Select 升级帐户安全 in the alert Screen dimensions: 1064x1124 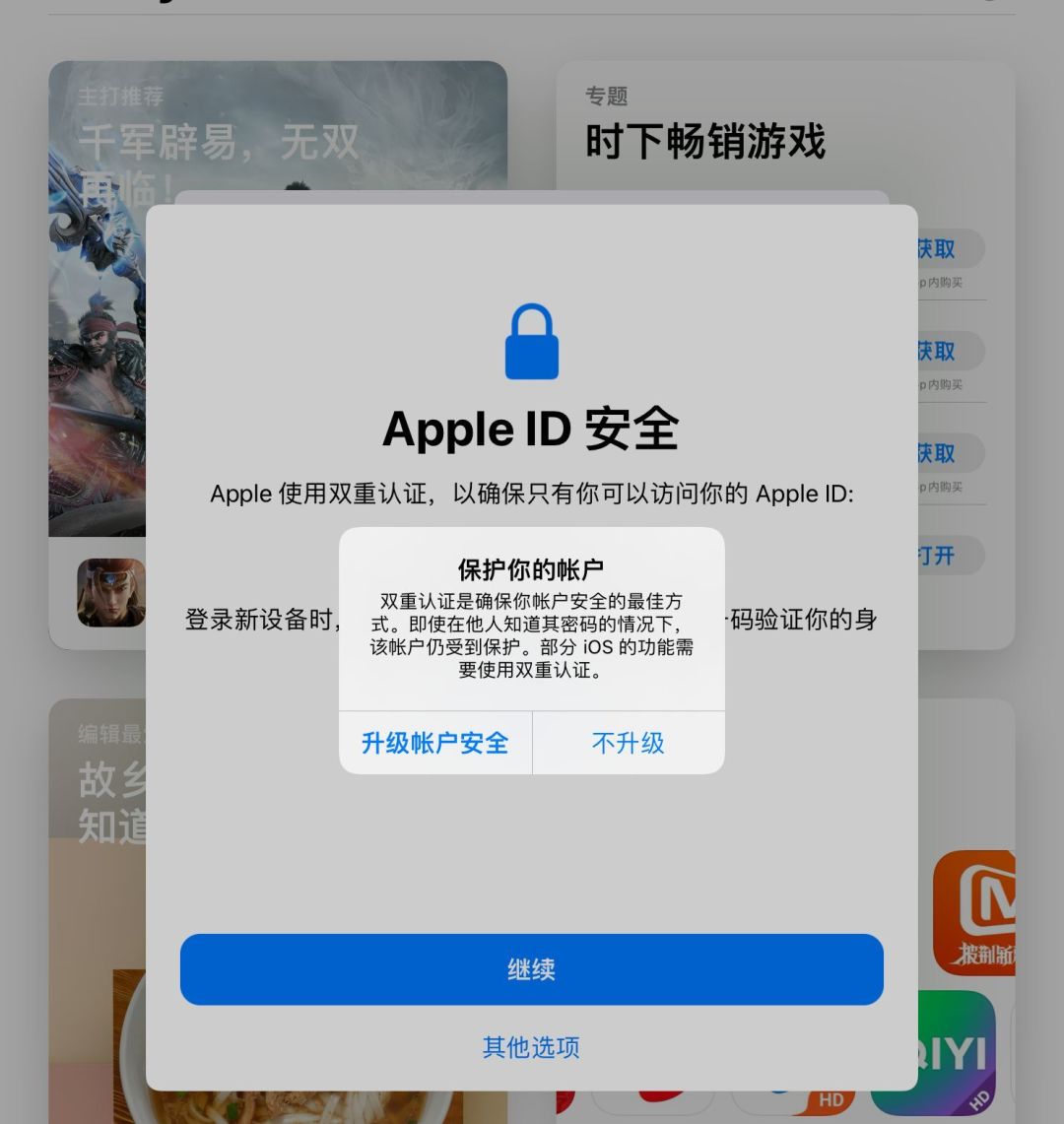pos(436,744)
